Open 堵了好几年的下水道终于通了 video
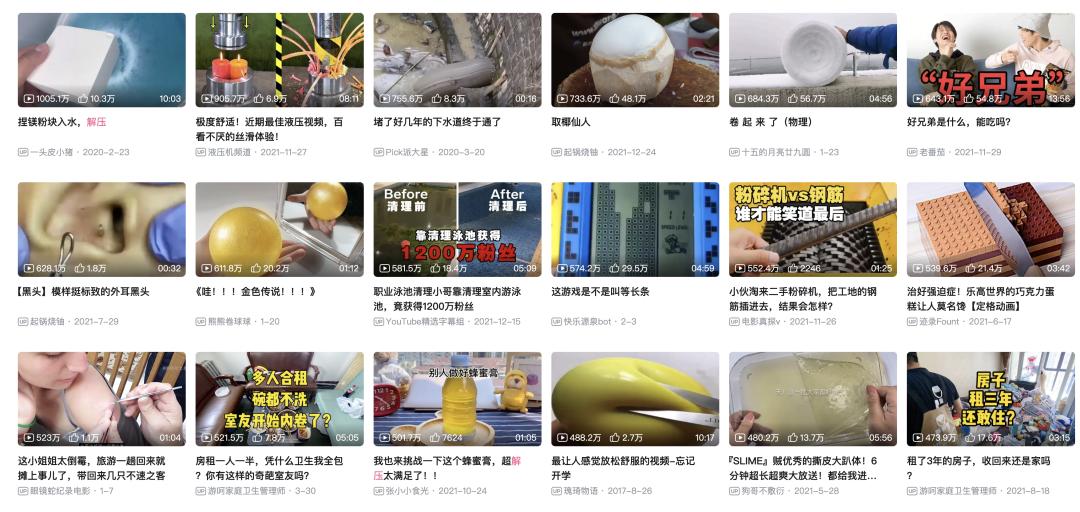This screenshot has width=1080, height=512. pos(457,59)
